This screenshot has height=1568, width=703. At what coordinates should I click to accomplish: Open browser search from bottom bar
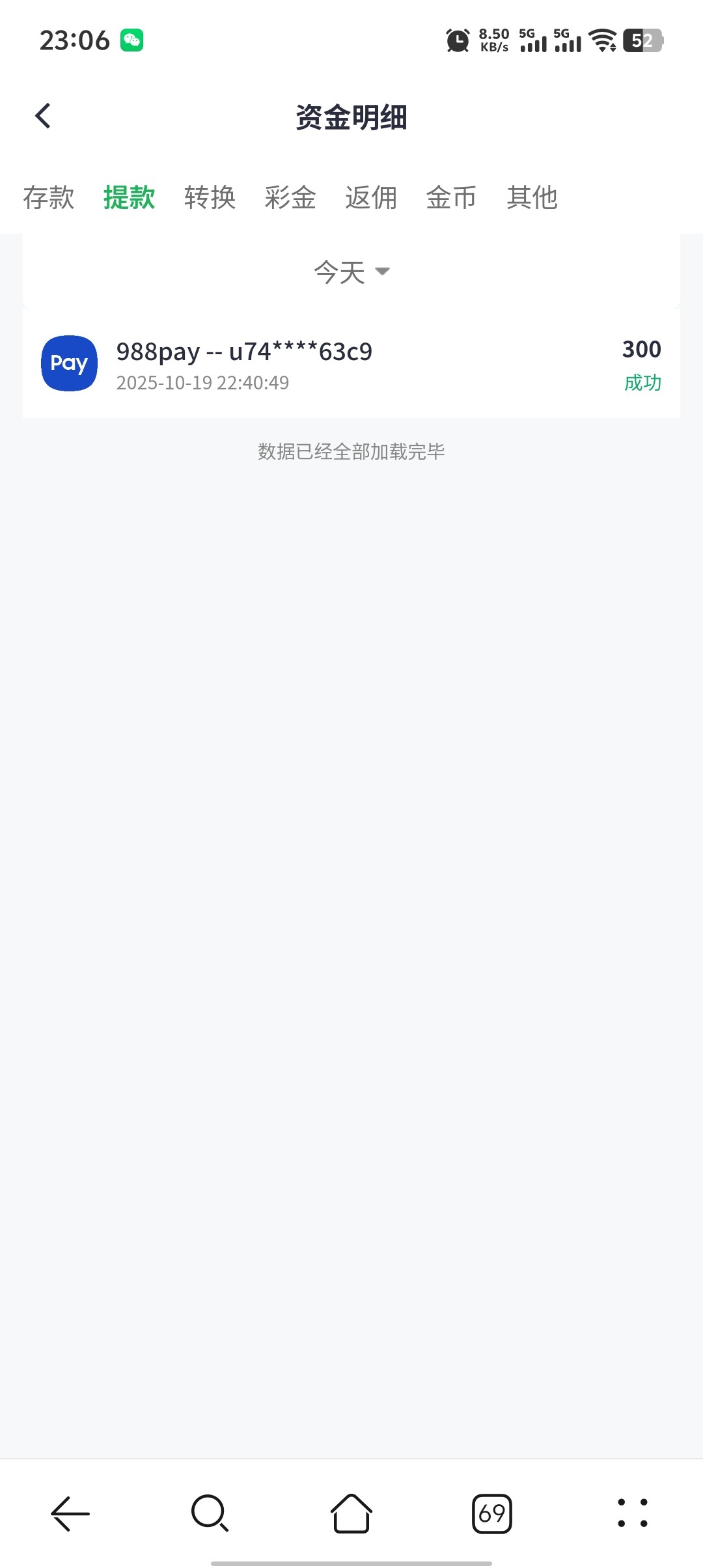(x=210, y=1513)
